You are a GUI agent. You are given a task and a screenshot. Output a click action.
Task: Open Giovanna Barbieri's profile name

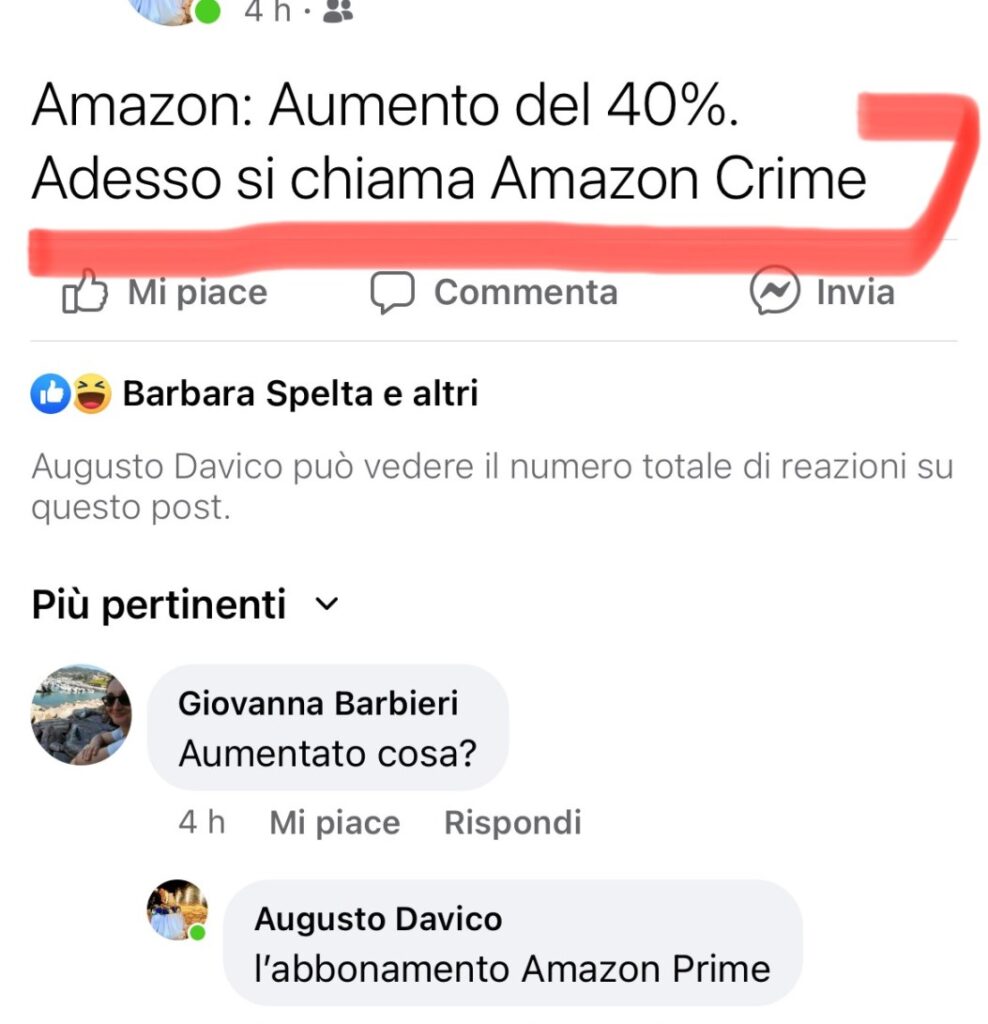tap(317, 704)
